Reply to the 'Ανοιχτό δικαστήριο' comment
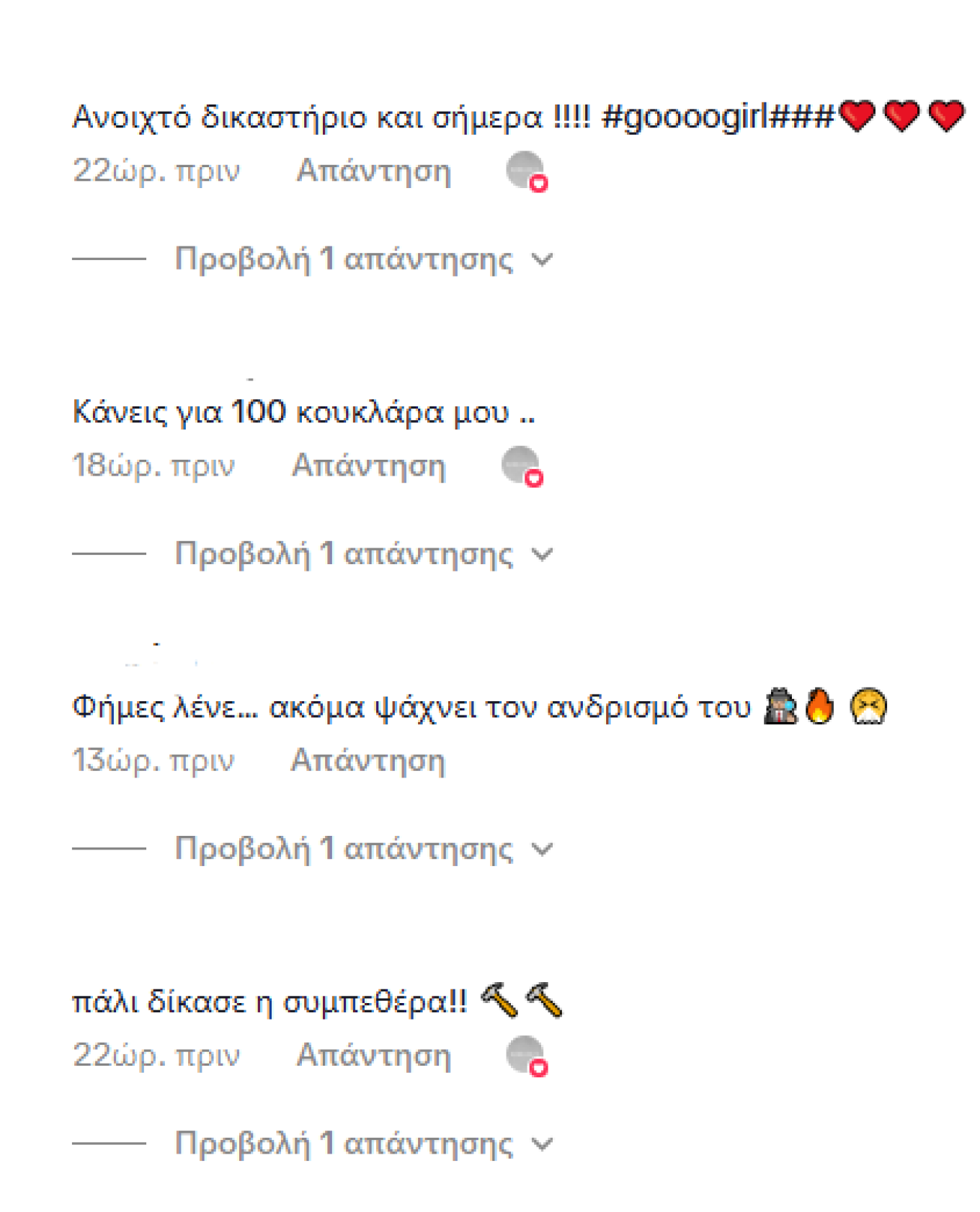The width and height of the screenshot is (980, 1212). 373,171
